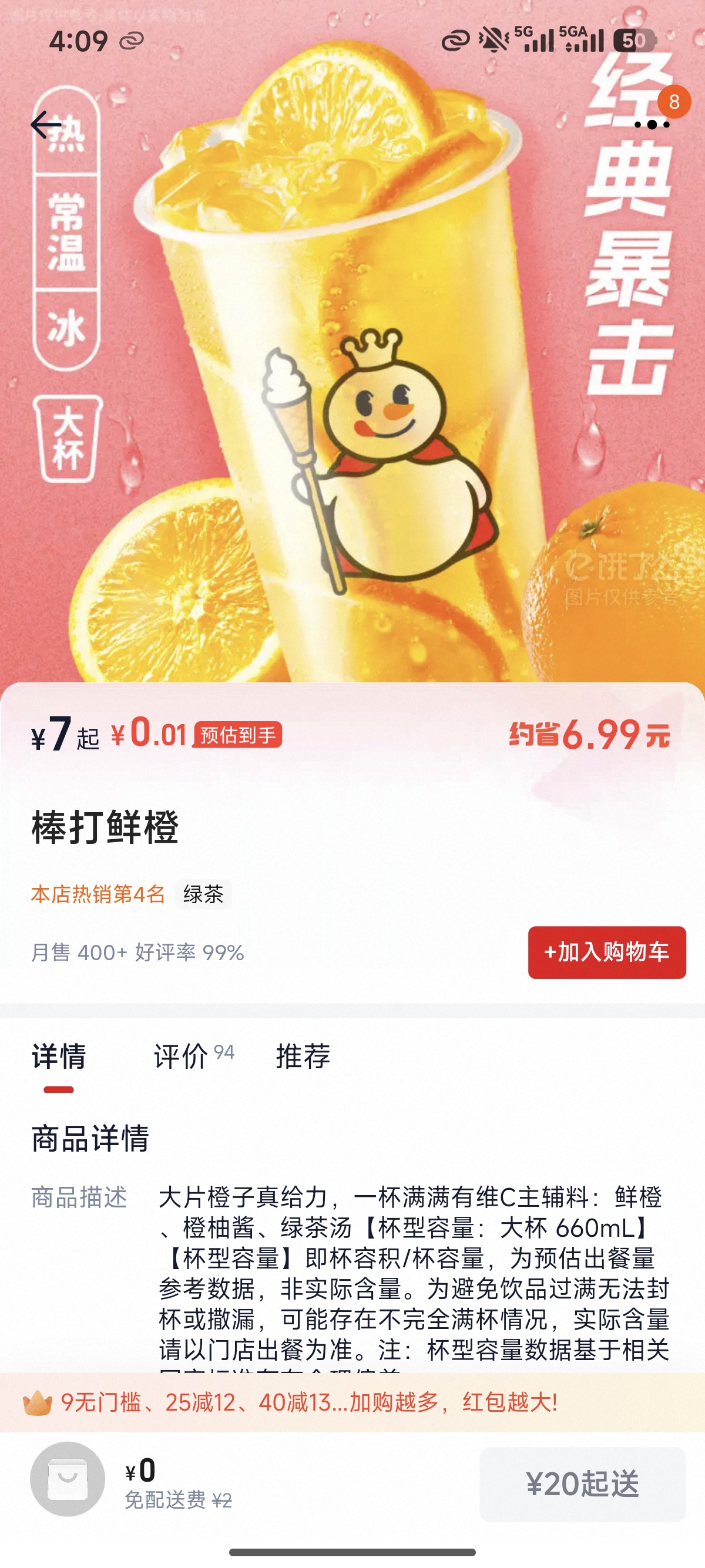This screenshot has height=1568, width=705.
Task: Open the shopping bag cart icon
Action: tap(68, 1479)
